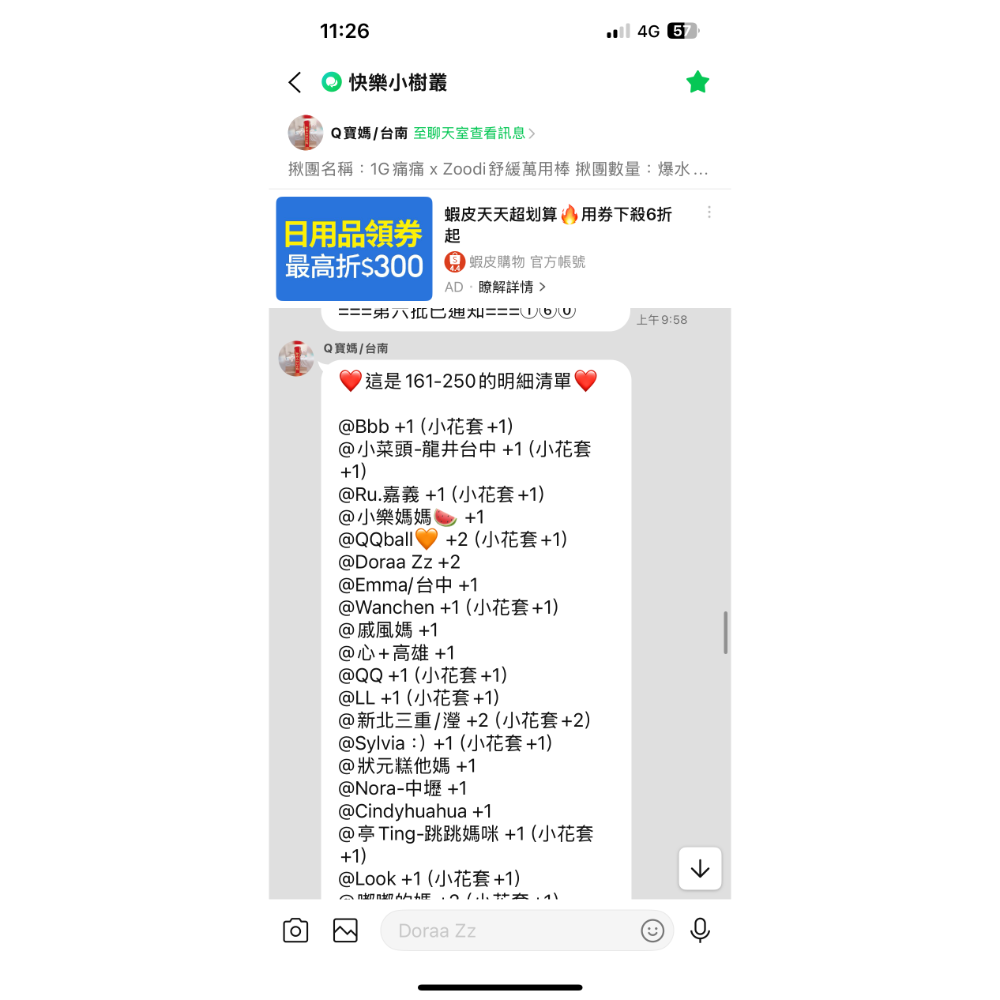This screenshot has width=1000, height=1000.
Task: Tap the green star favorite icon
Action: (697, 83)
